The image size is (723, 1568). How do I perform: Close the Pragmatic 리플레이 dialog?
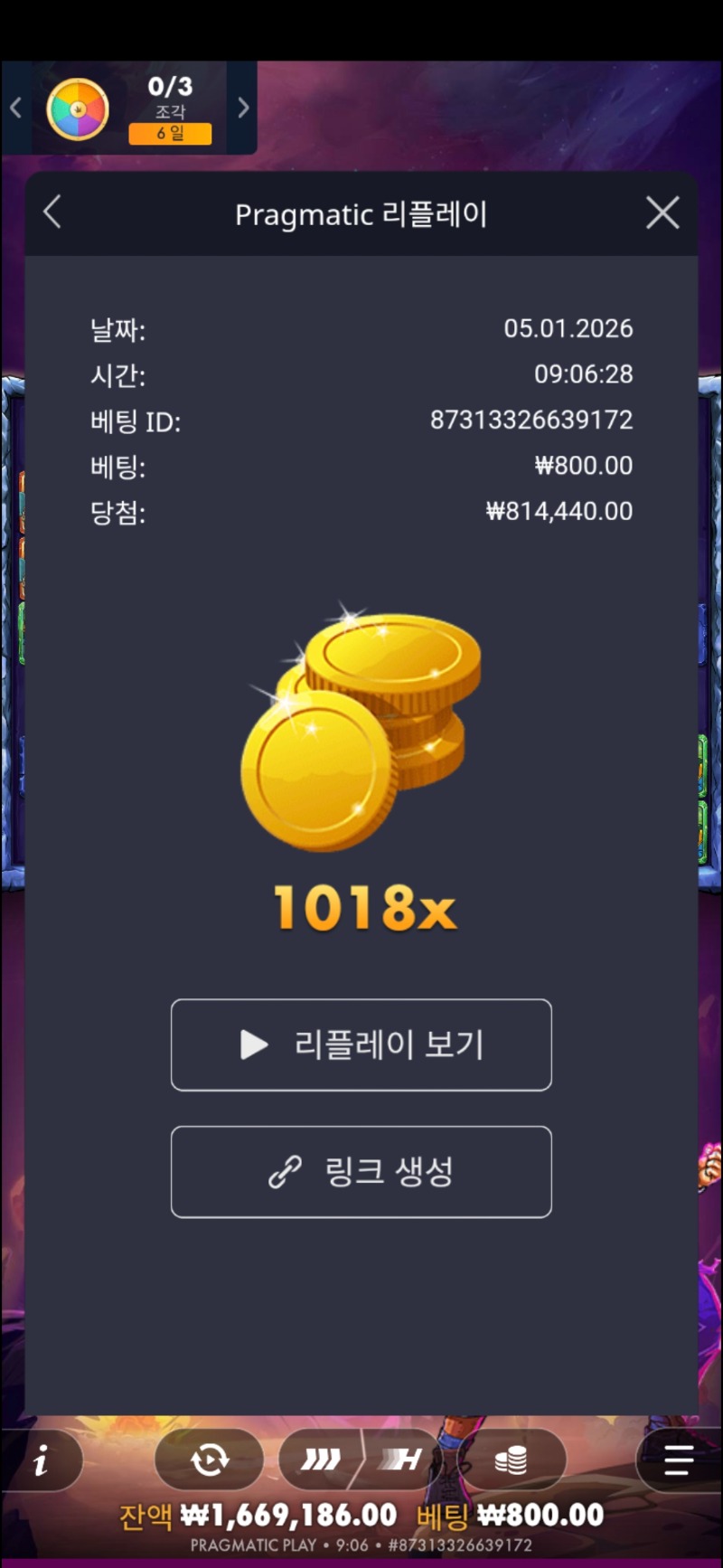[662, 213]
